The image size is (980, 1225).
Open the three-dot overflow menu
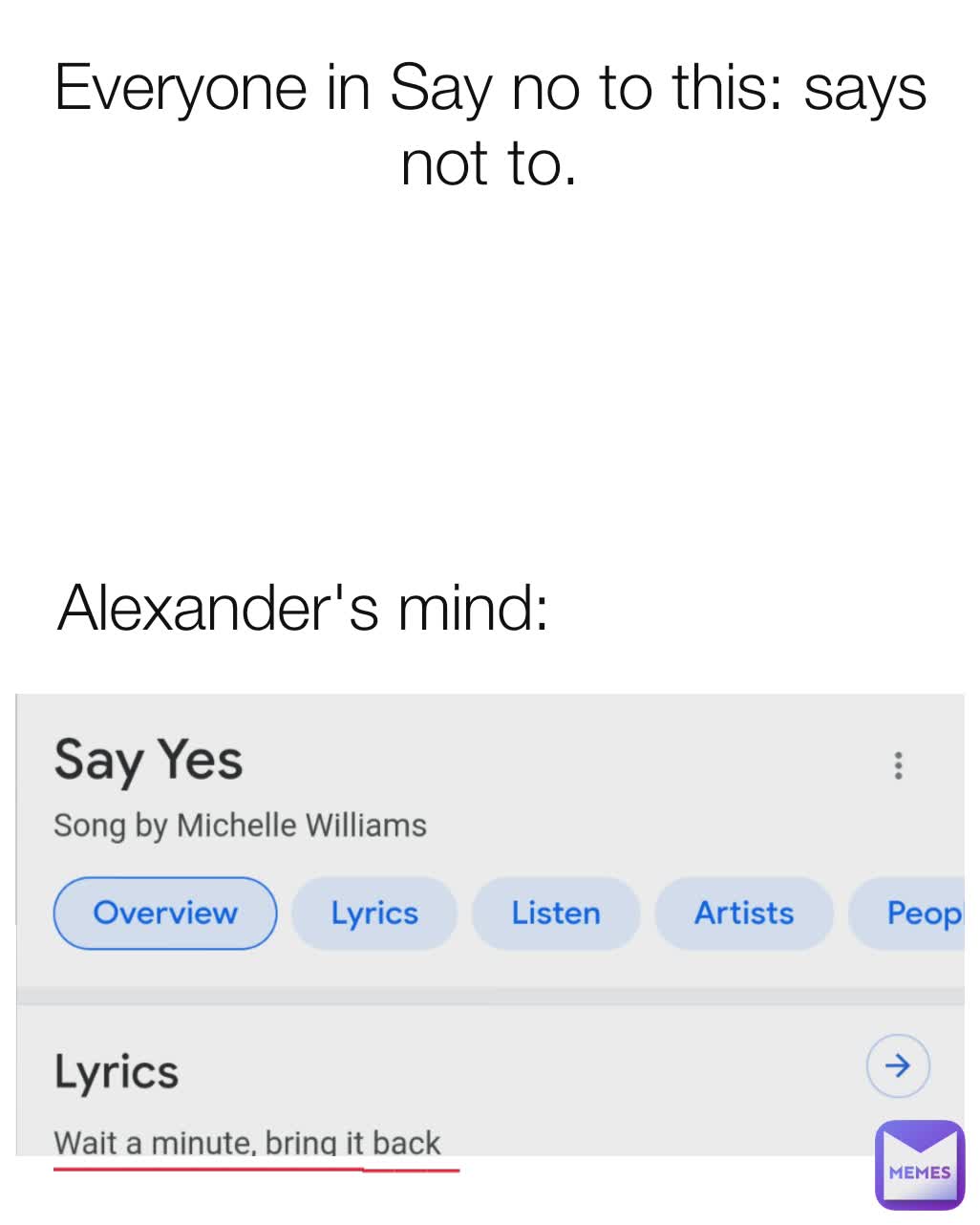point(898,765)
